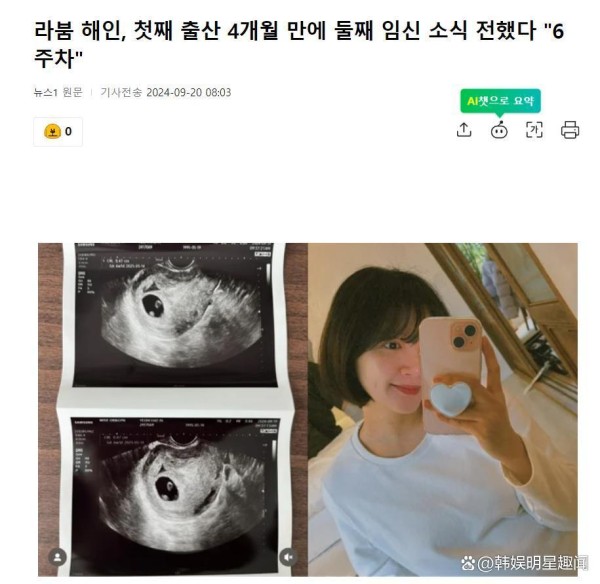Tap the emoji reaction button showing 0
Screen dimensions: 600x584
pyautogui.click(x=58, y=131)
